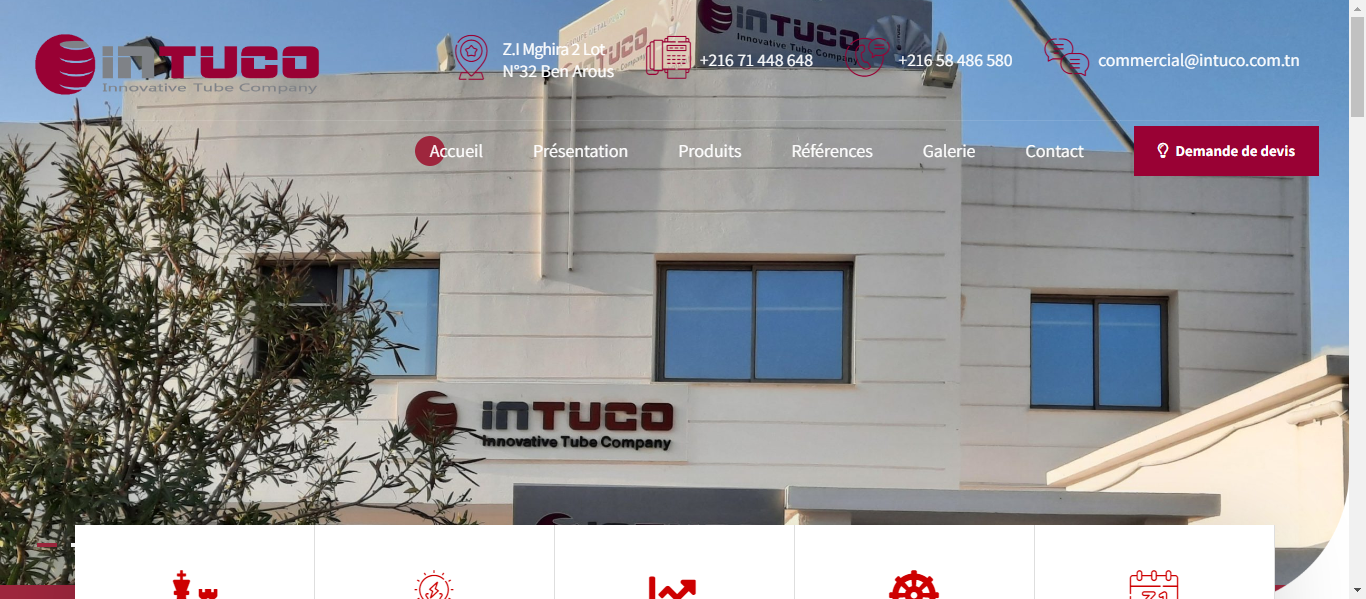Tap the Intuco logo in the header
Viewport: 1366px width, 599px height.
177,64
